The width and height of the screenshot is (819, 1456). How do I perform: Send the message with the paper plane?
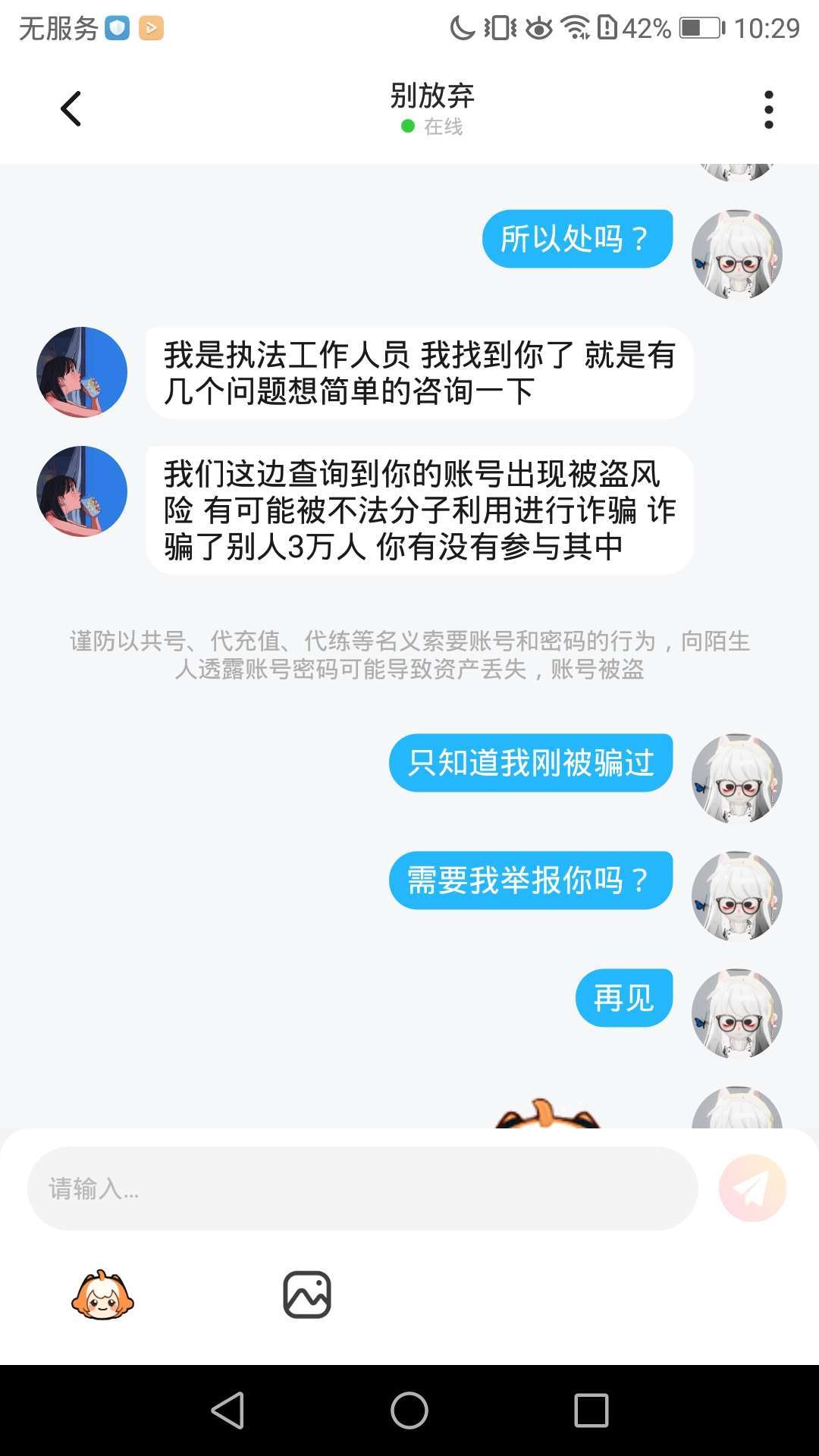[752, 1188]
